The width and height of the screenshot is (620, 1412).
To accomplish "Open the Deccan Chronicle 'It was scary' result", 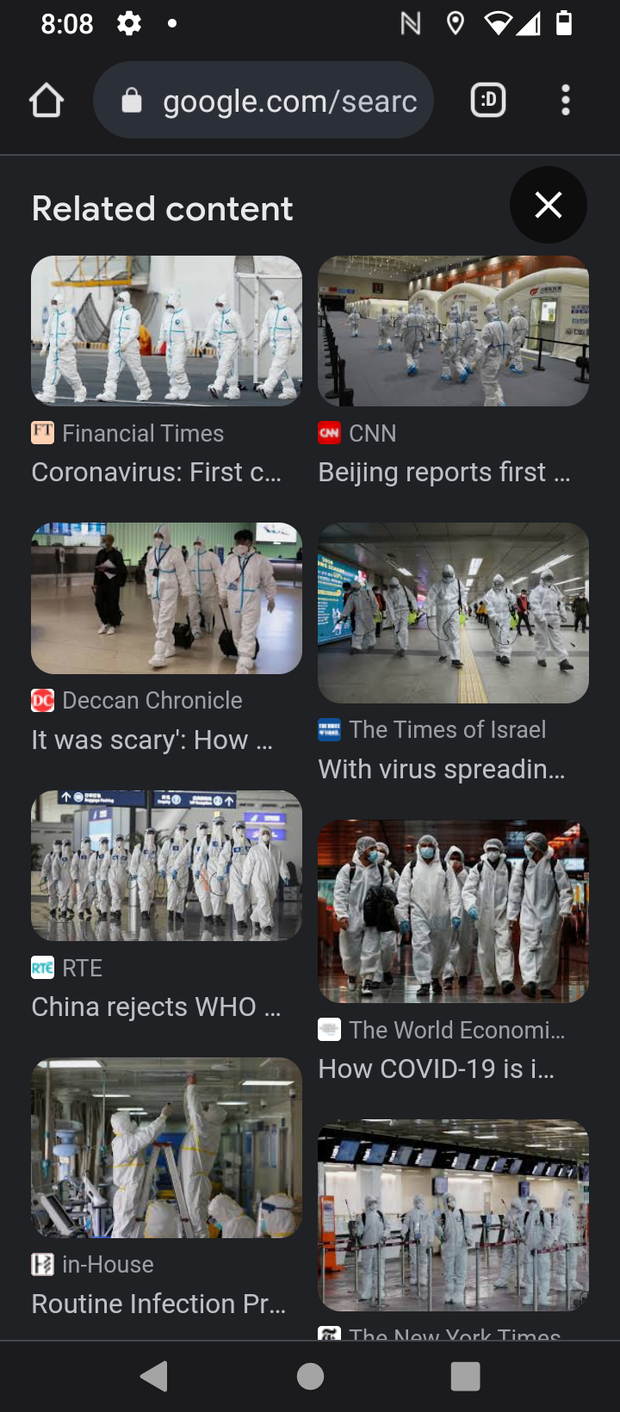I will 166,639.
